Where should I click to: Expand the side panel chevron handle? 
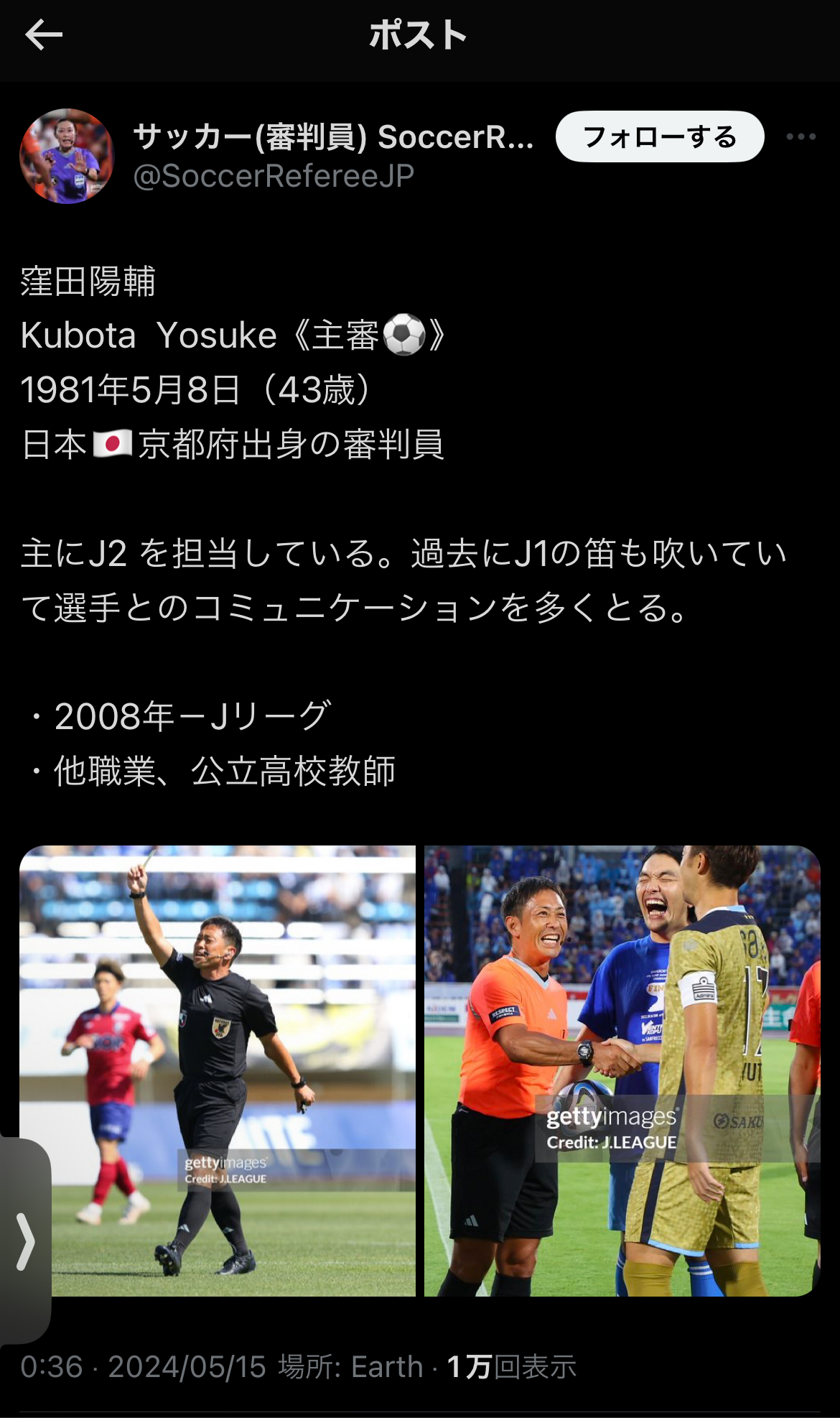click(25, 1241)
